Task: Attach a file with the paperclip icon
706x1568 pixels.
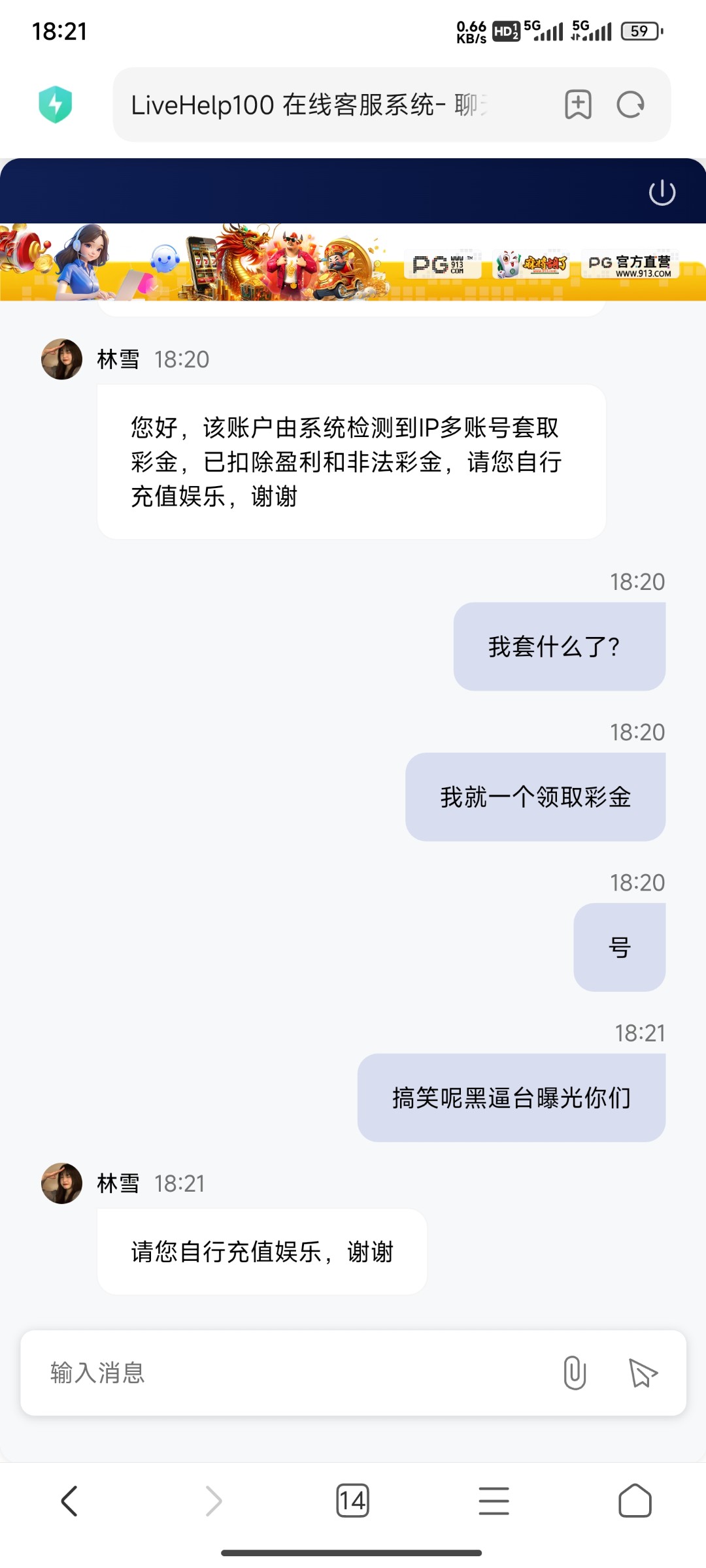Action: click(574, 1373)
